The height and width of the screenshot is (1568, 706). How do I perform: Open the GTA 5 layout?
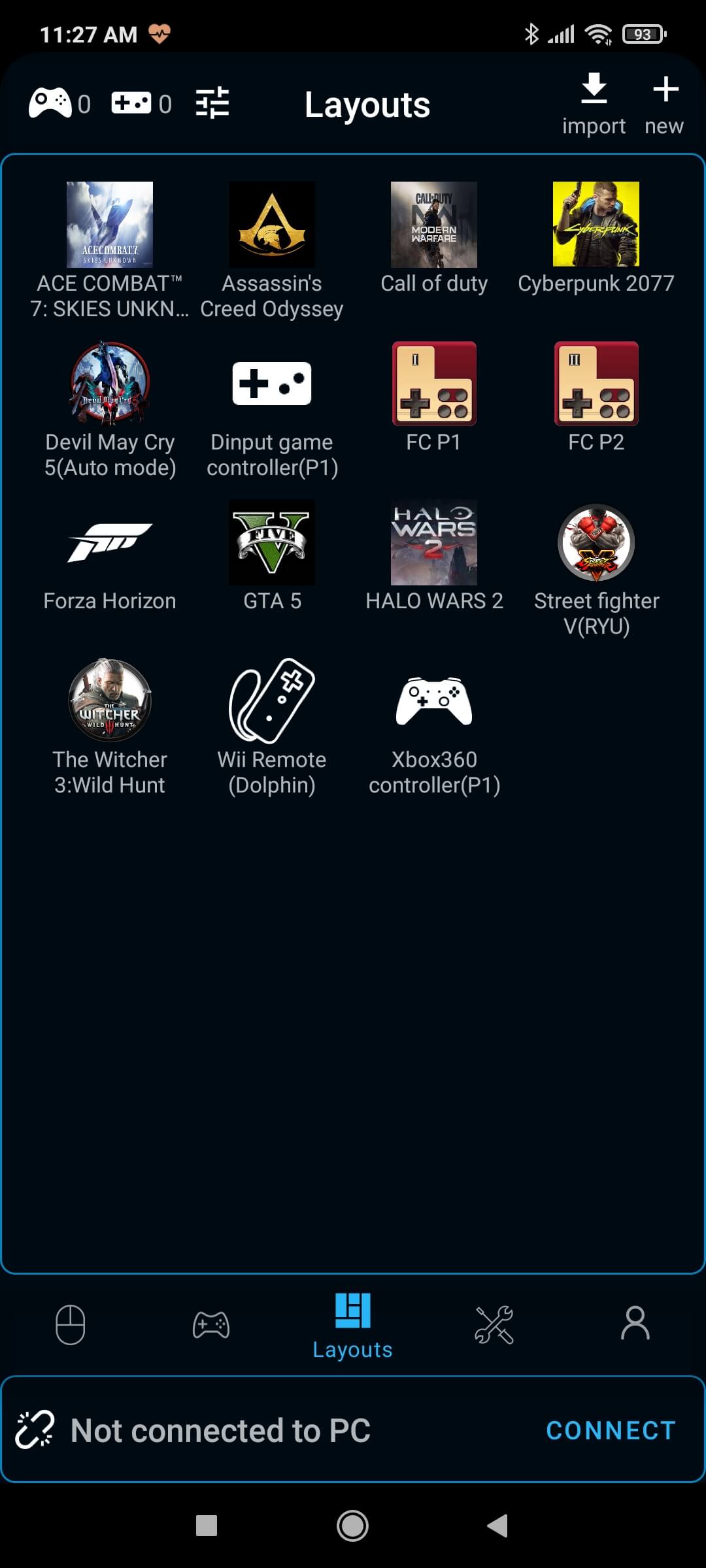(x=272, y=557)
